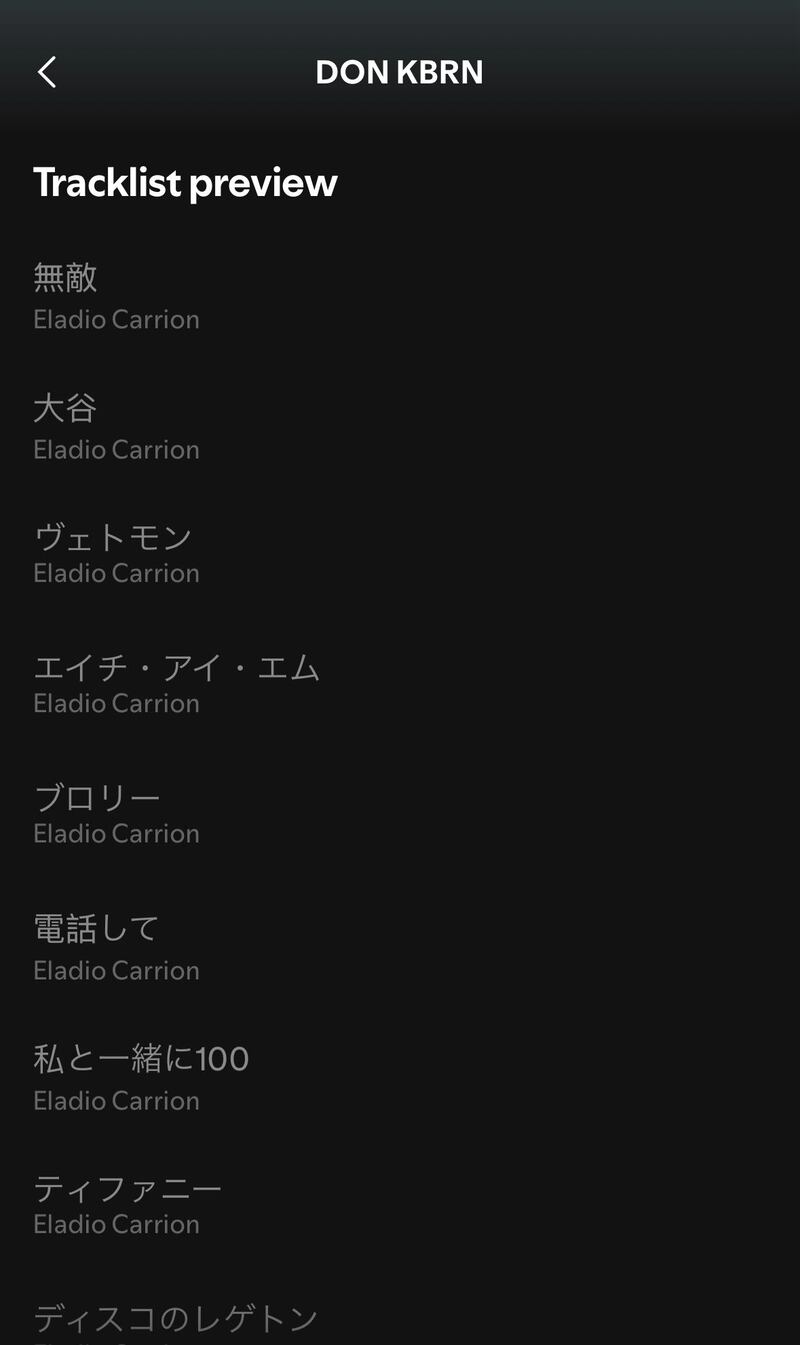This screenshot has width=800, height=1345.
Task: Tap Eladio Carrion under 電話して
Action: point(116,969)
